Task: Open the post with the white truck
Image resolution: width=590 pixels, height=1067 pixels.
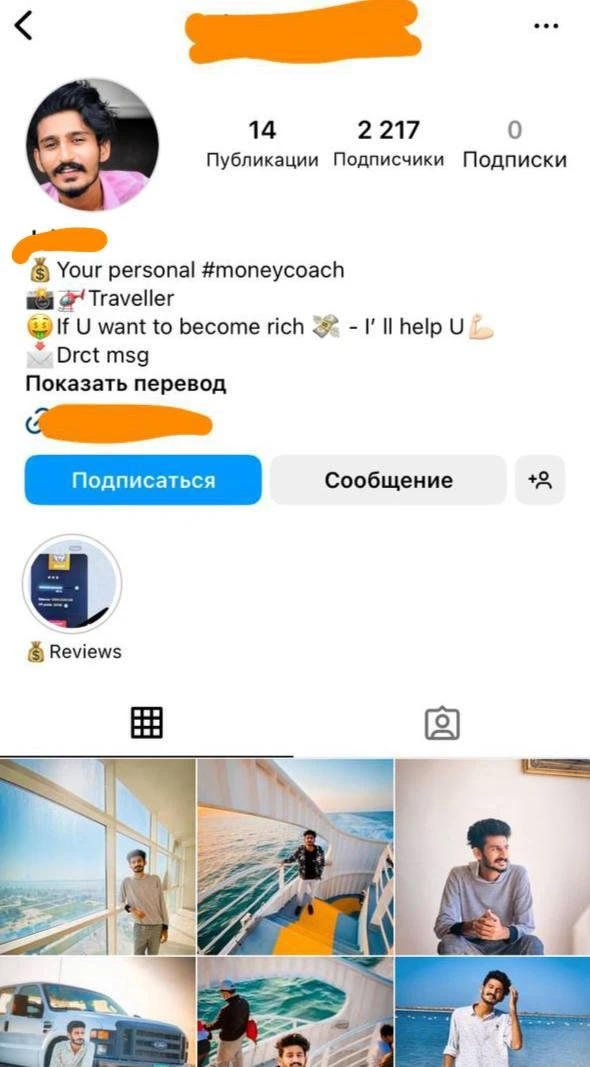Action: pos(97,1012)
